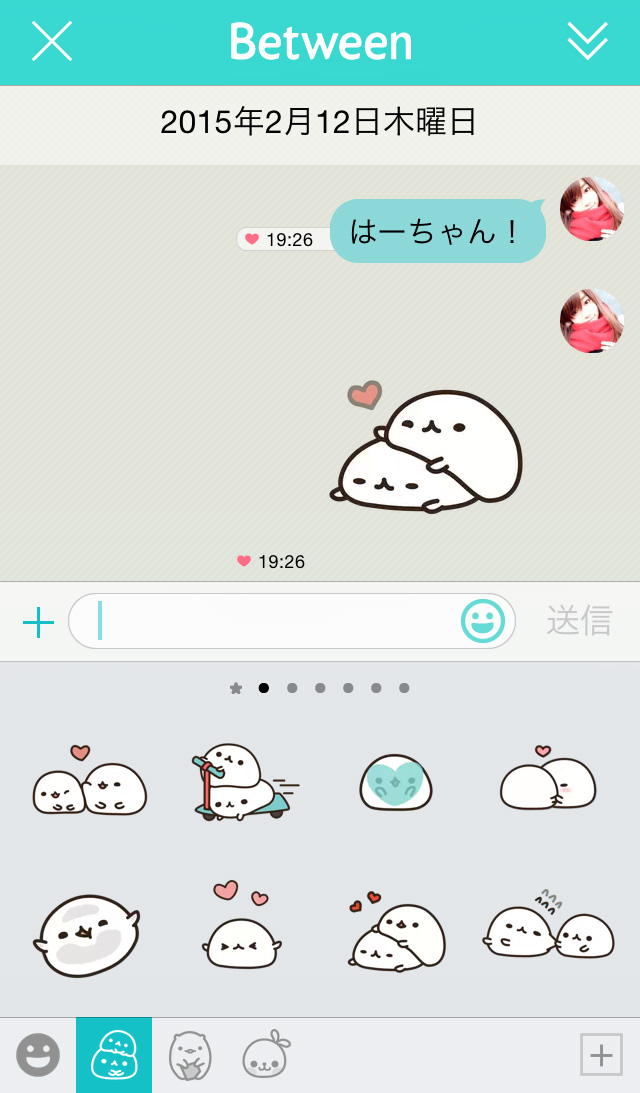640x1093 pixels.
Task: Open the favorite stickers star page
Action: coord(236,688)
